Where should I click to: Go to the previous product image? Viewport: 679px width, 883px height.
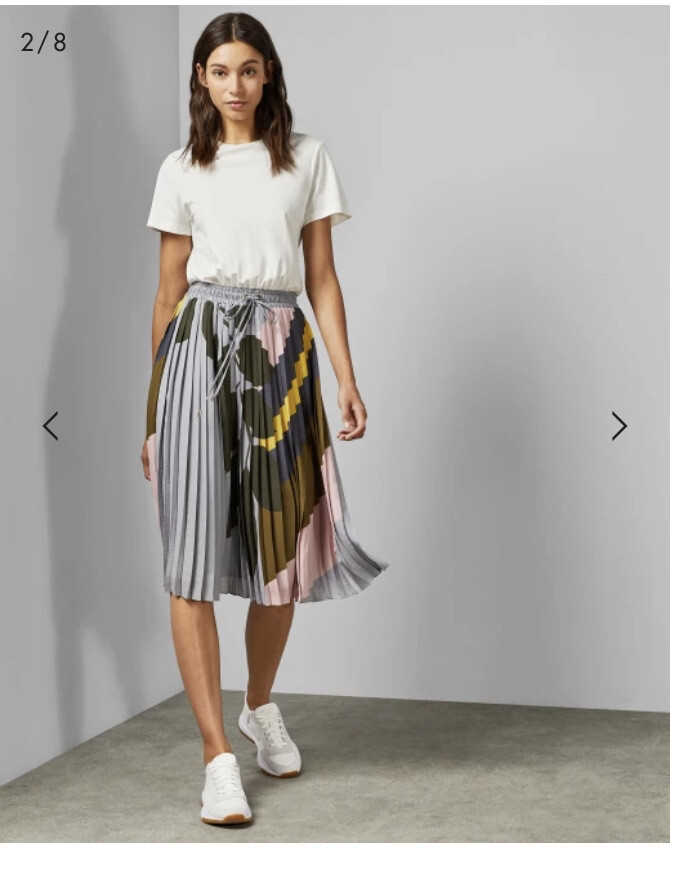coord(50,426)
